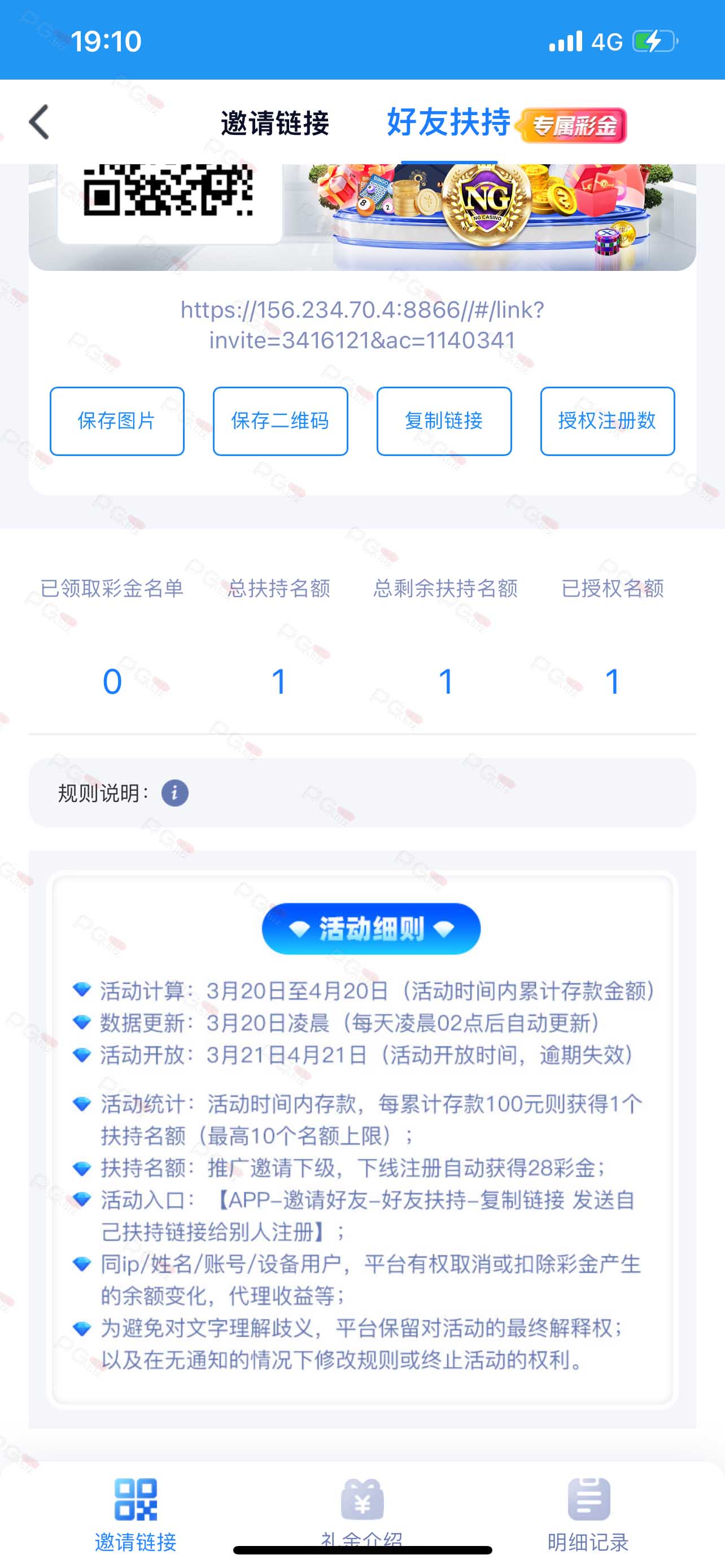Viewport: 725px width, 1568px height.
Task: Go back with the top-left arrow
Action: pos(39,122)
